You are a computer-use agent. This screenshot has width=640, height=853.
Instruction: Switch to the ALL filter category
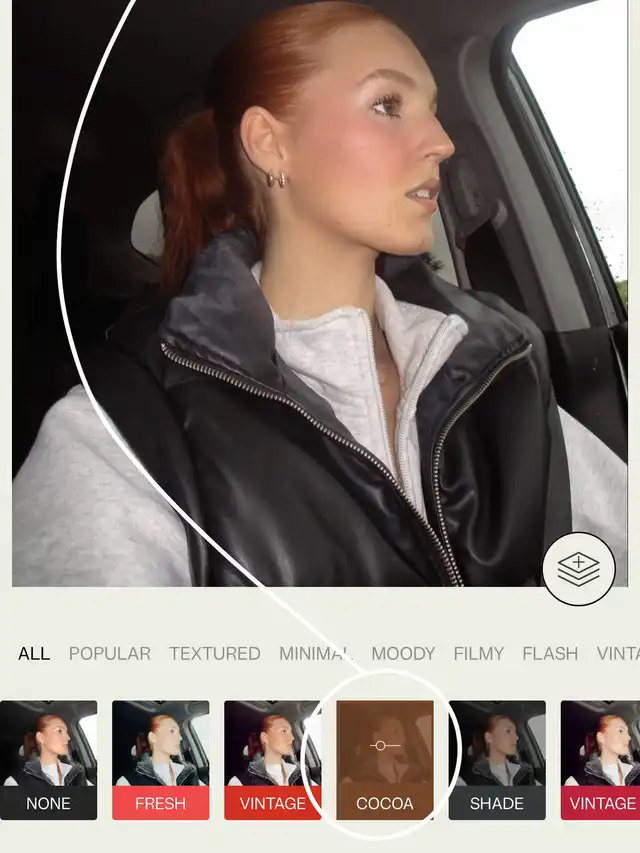[34, 653]
